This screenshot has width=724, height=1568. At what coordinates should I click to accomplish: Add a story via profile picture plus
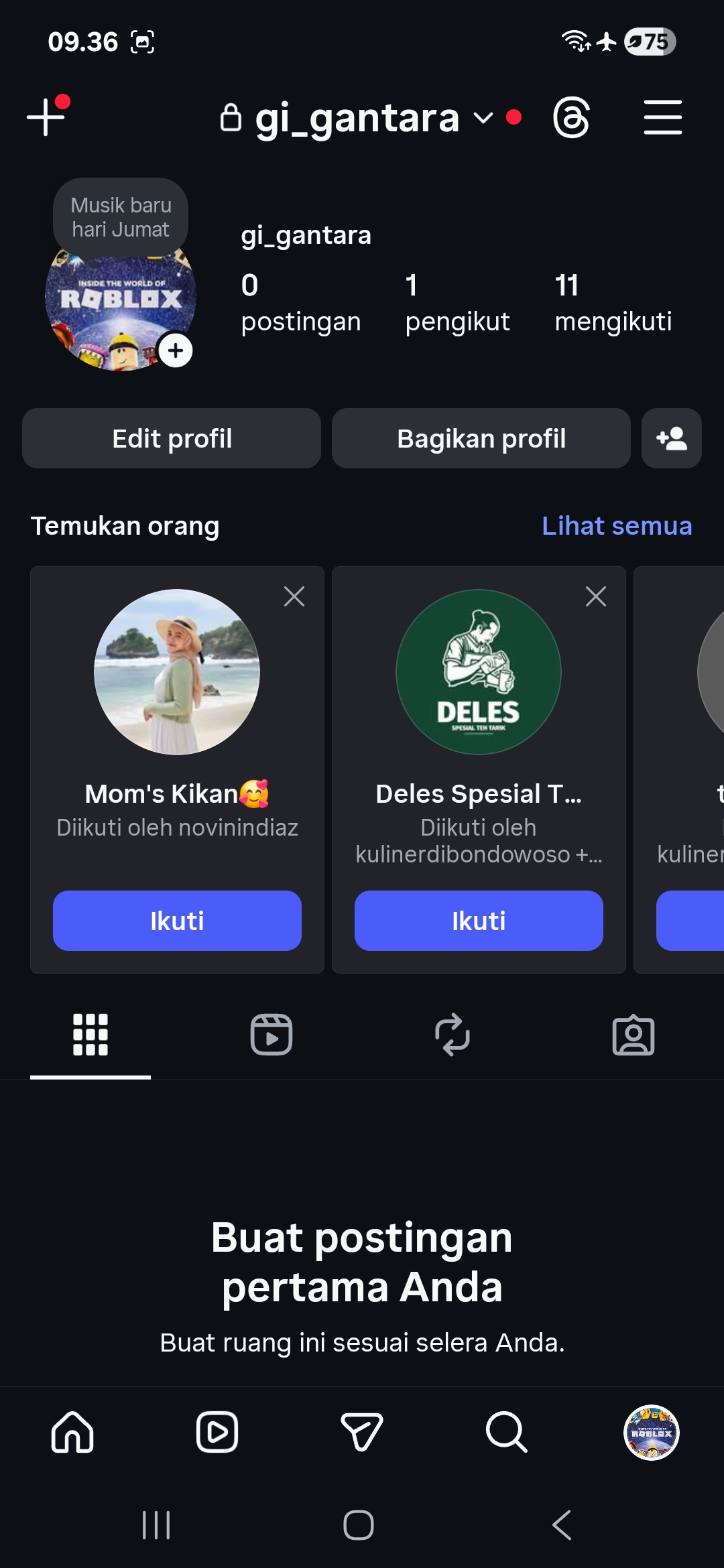click(x=176, y=350)
